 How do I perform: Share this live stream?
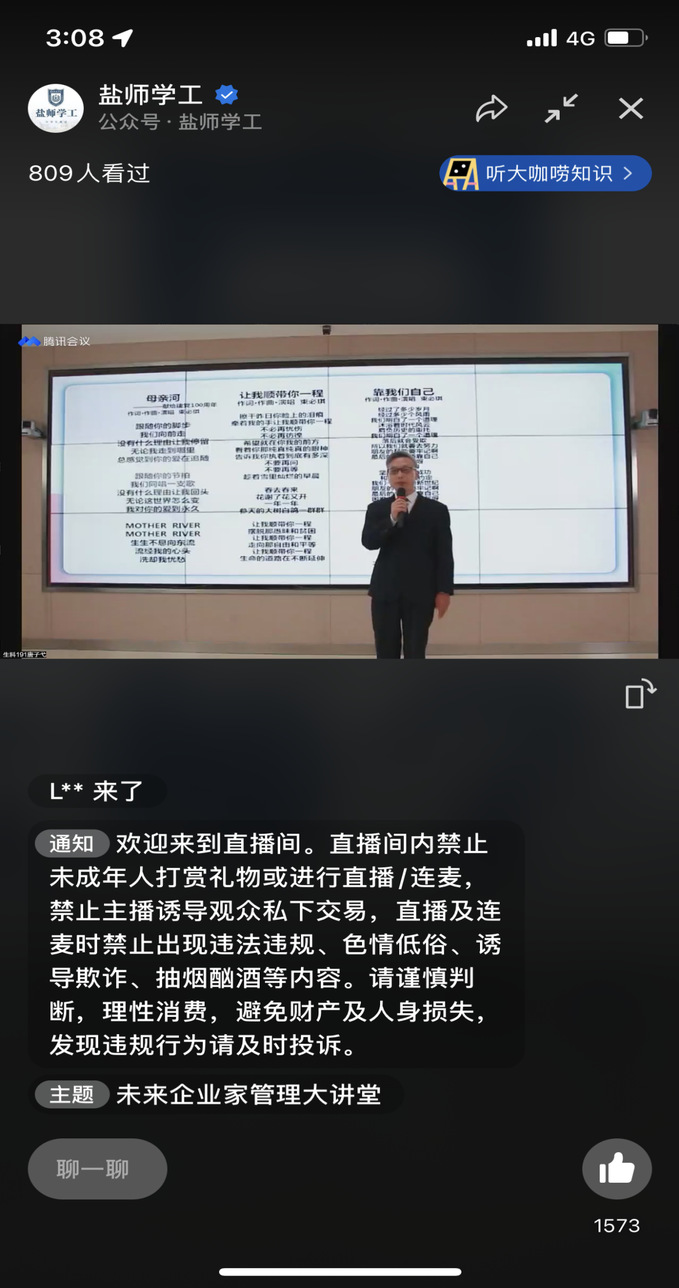(491, 109)
